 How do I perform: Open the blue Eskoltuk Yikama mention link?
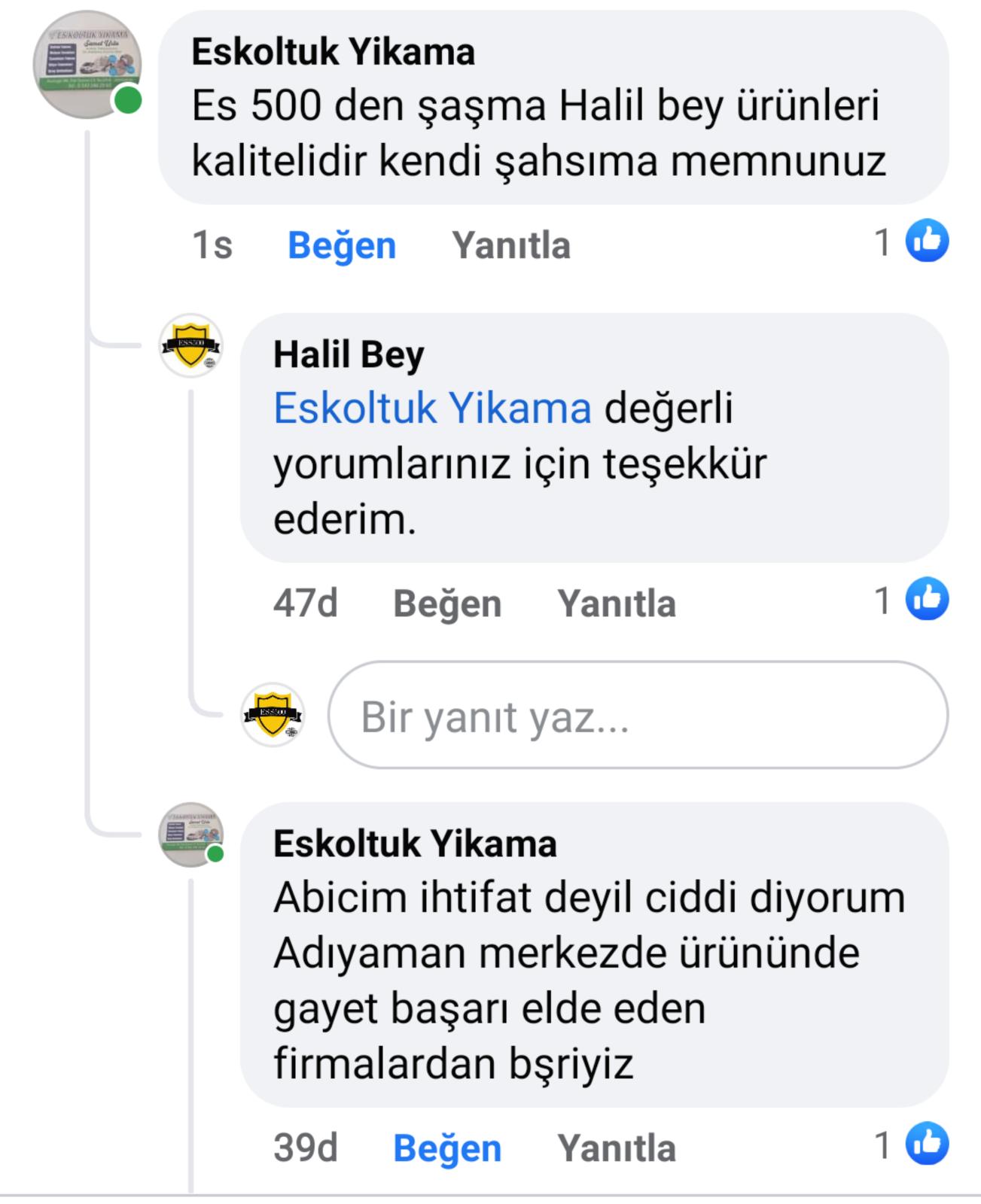[432, 409]
